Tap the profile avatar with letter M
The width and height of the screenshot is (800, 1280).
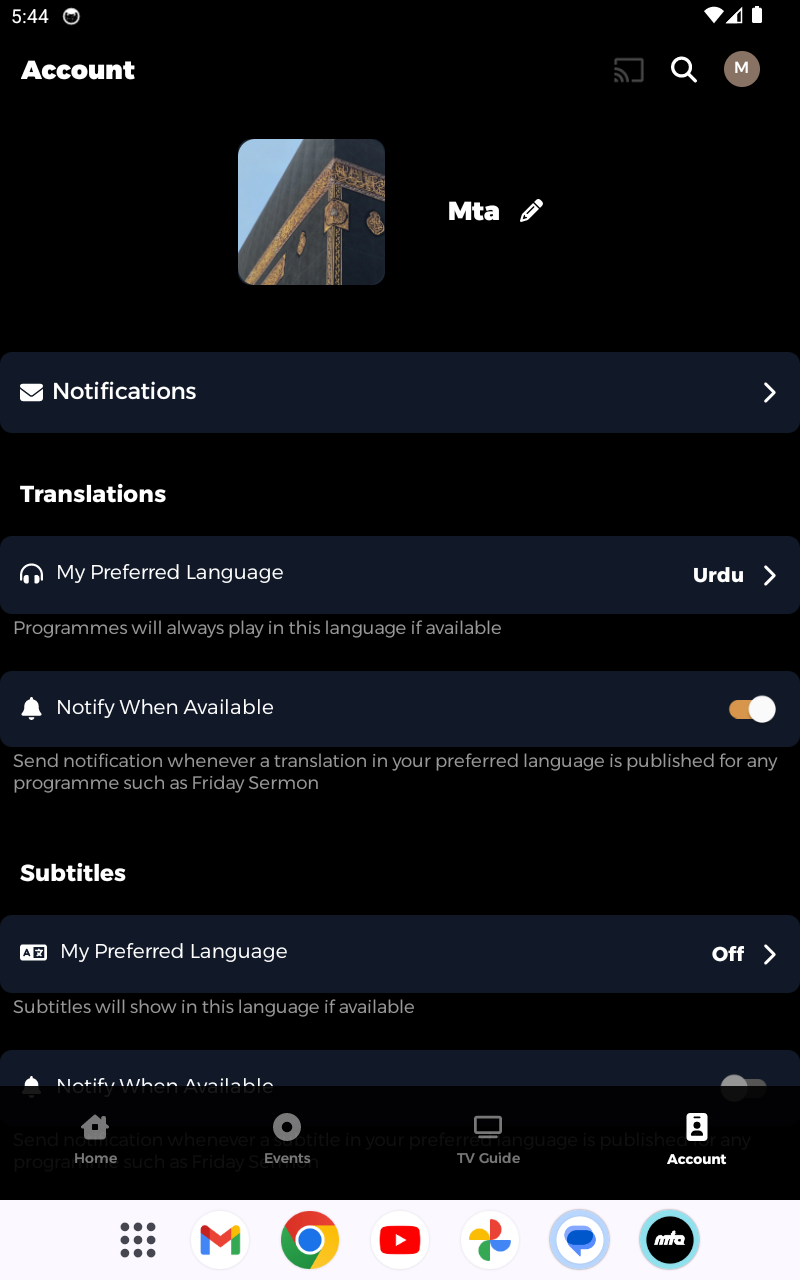tap(741, 69)
